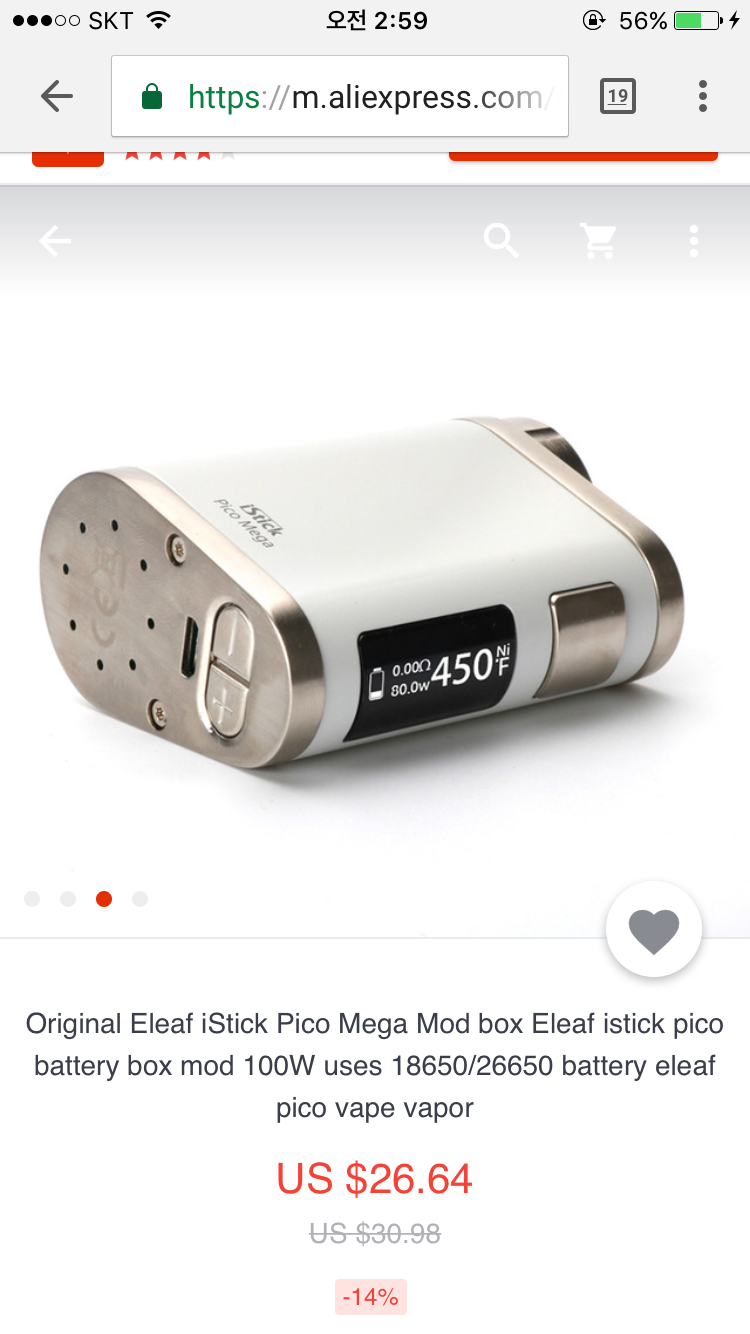Tap the aliexpress URL address bar
This screenshot has width=750, height=1334.
(340, 96)
